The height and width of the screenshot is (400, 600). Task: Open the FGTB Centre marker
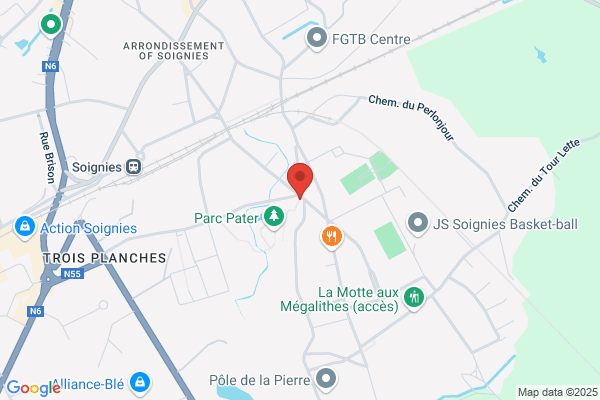[317, 40]
